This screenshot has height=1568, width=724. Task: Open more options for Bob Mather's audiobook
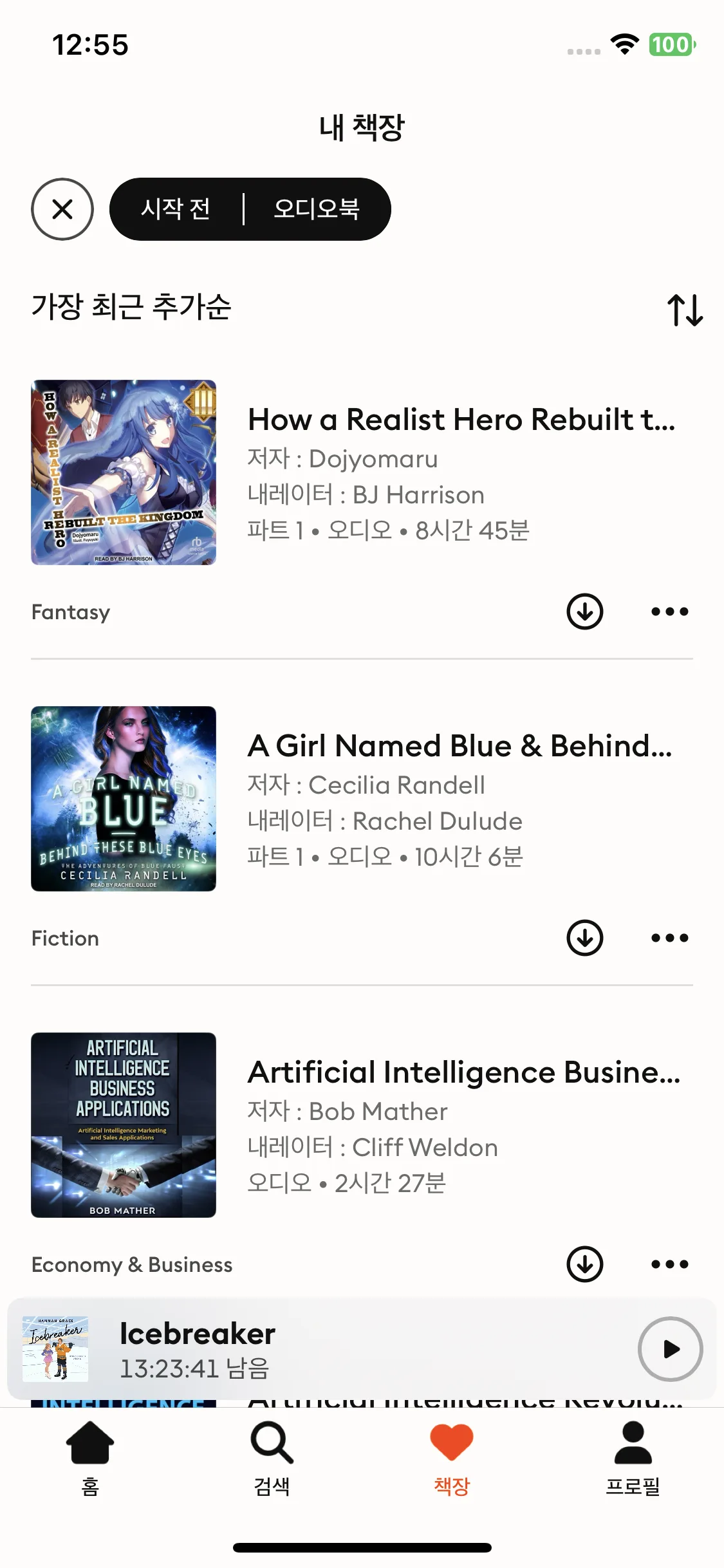coord(669,1264)
